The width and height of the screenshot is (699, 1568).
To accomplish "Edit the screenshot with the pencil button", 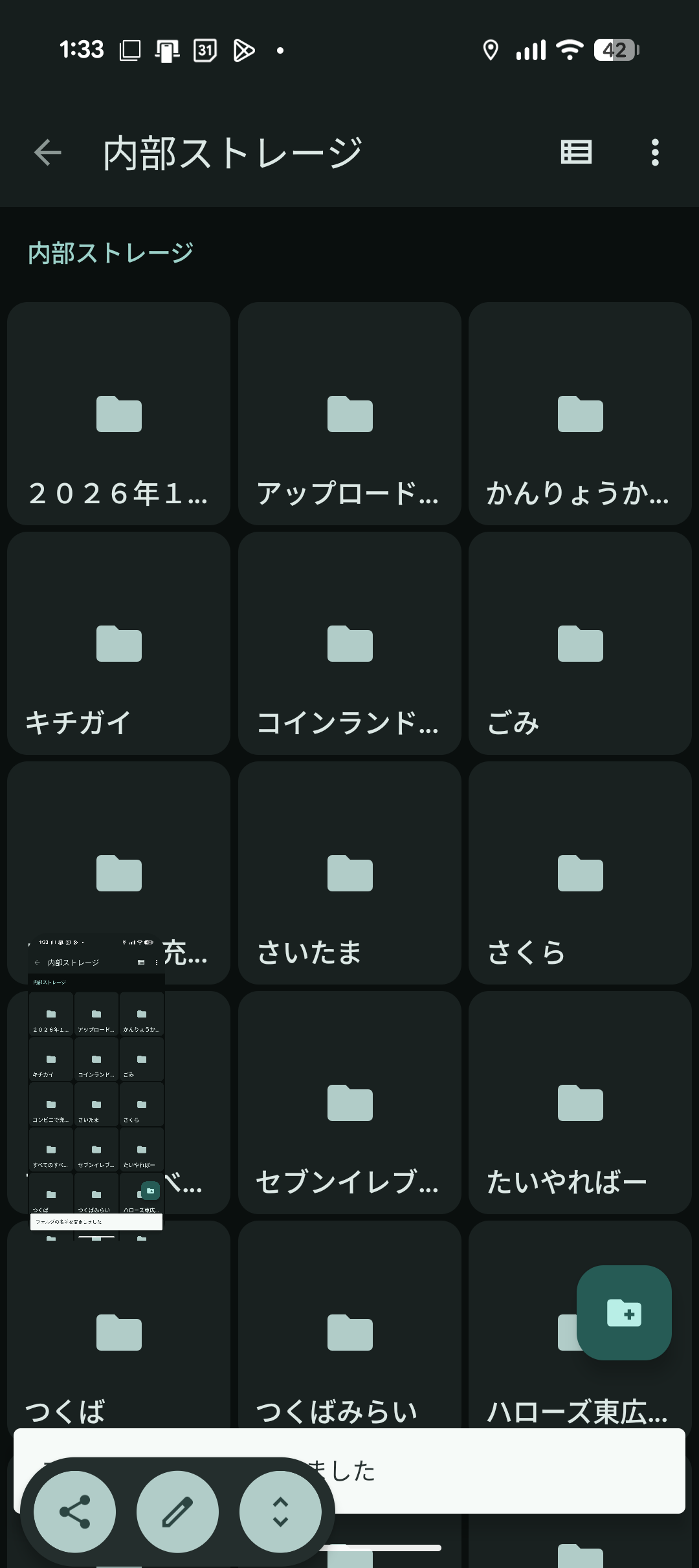I will [x=177, y=1512].
